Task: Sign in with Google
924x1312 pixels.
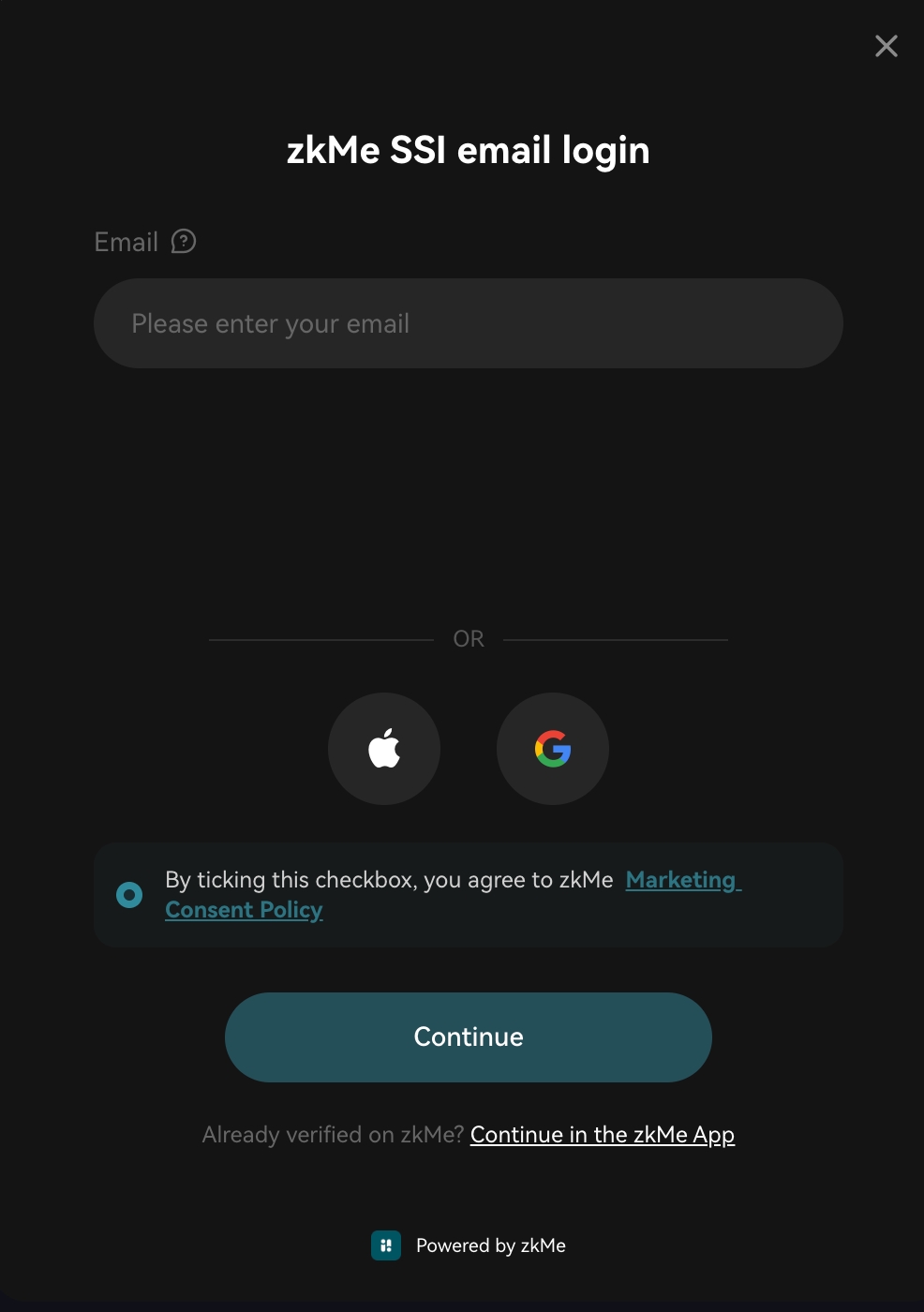Action: 553,749
